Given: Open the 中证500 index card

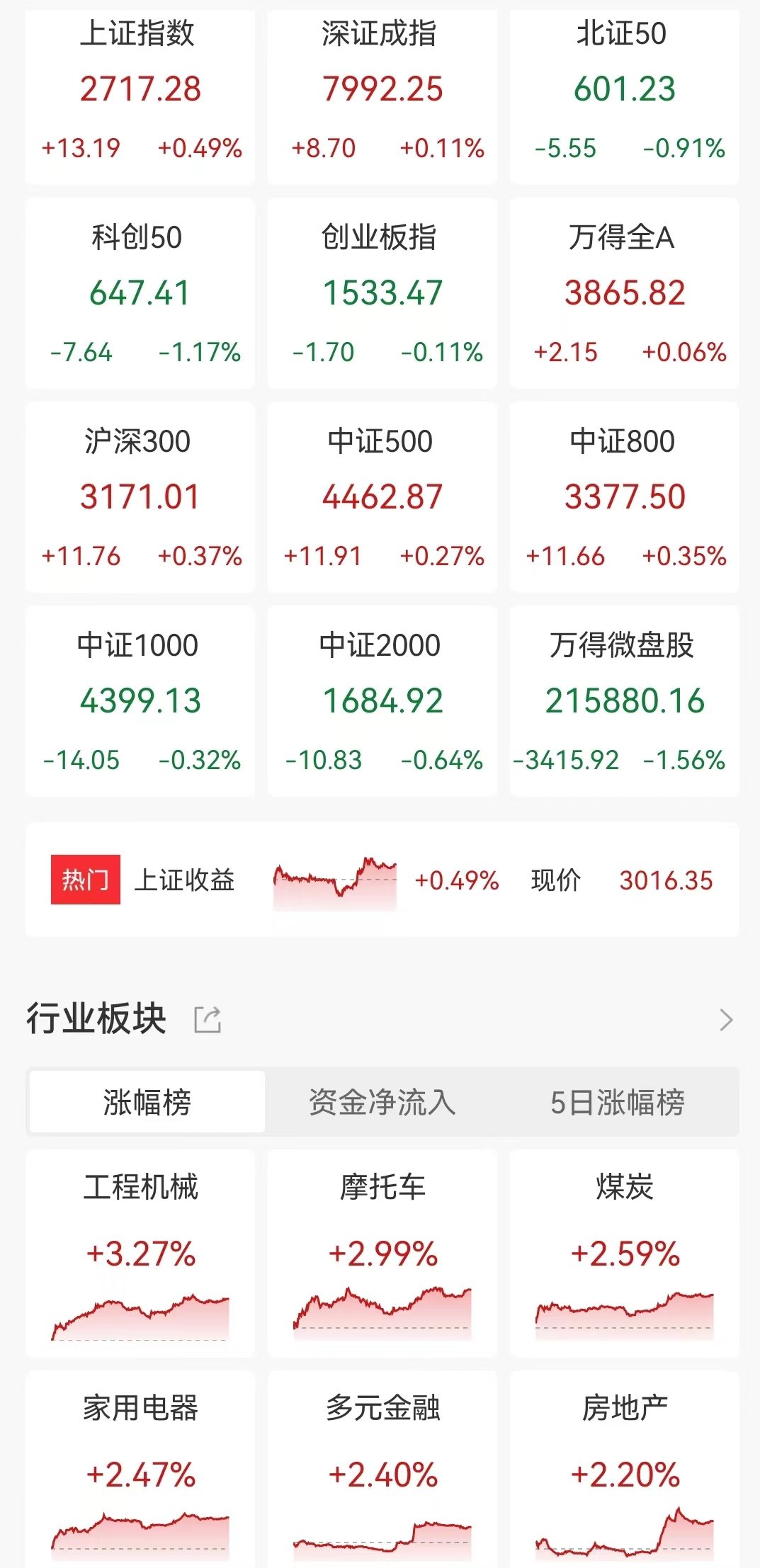Looking at the screenshot, I should (382, 497).
